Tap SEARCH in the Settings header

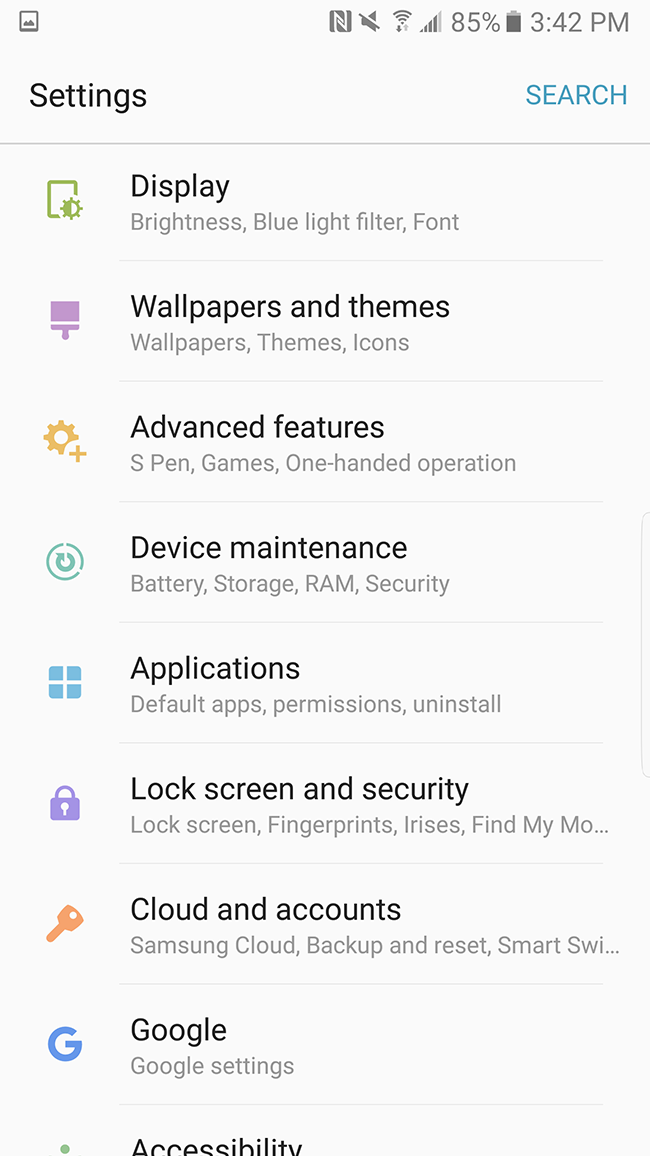click(576, 95)
